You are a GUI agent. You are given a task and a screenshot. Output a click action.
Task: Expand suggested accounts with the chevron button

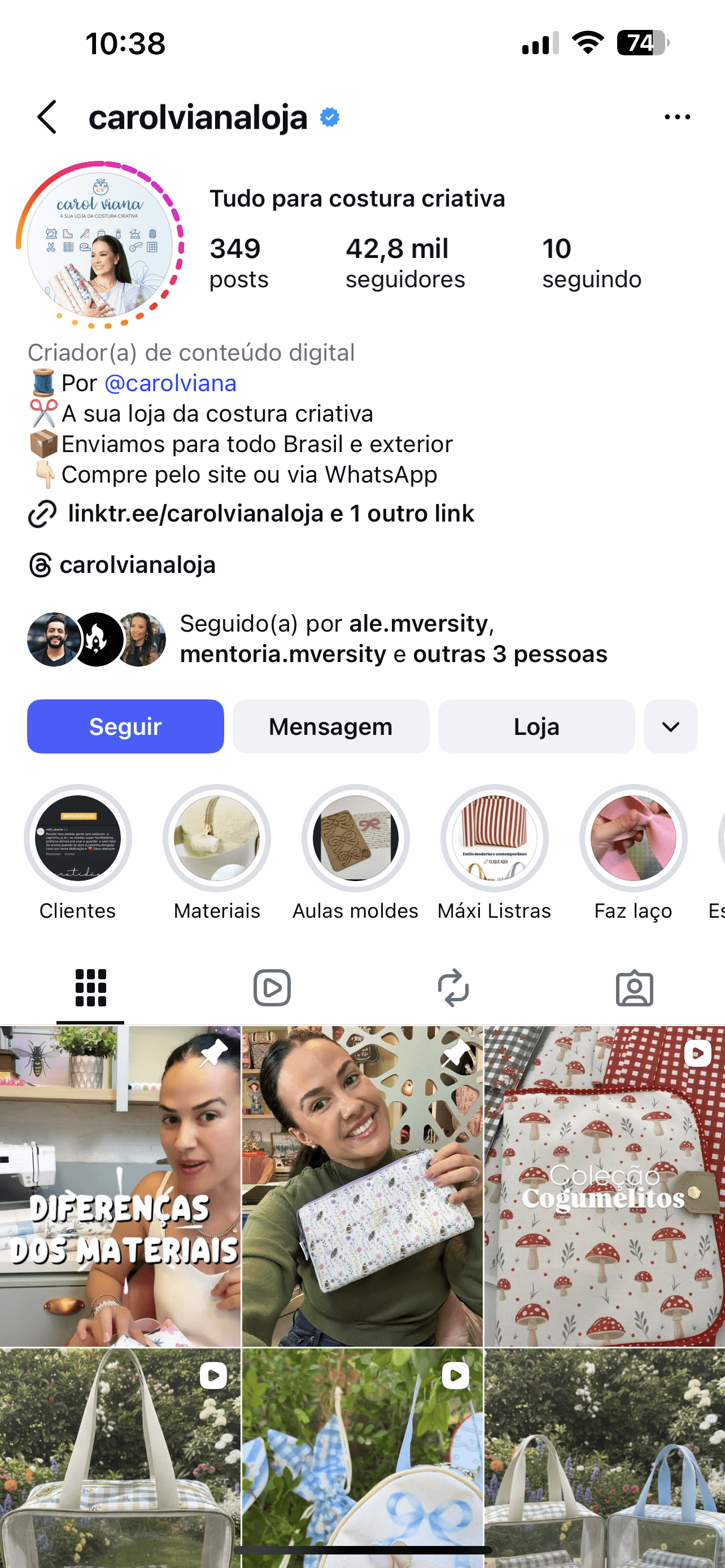[670, 726]
